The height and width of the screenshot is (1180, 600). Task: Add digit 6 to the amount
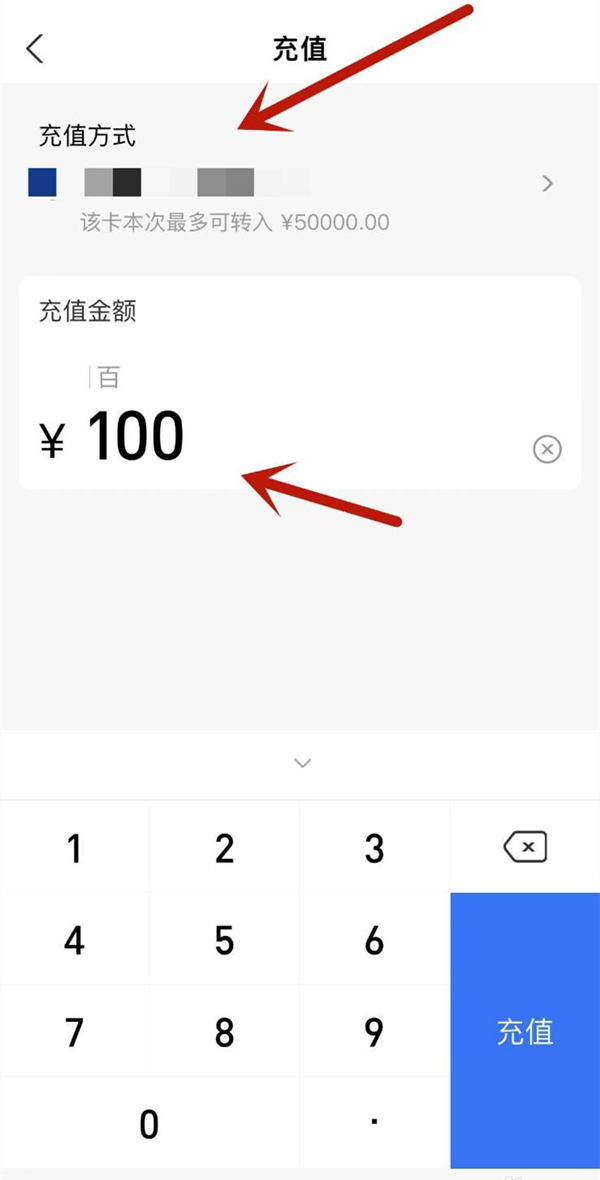tap(374, 940)
